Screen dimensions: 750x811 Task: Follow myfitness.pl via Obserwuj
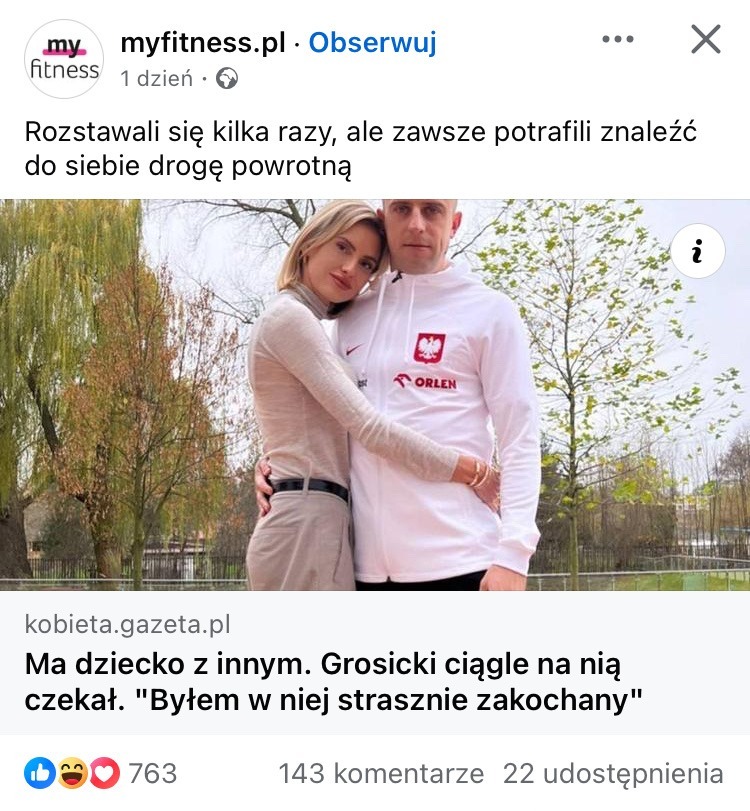[372, 43]
